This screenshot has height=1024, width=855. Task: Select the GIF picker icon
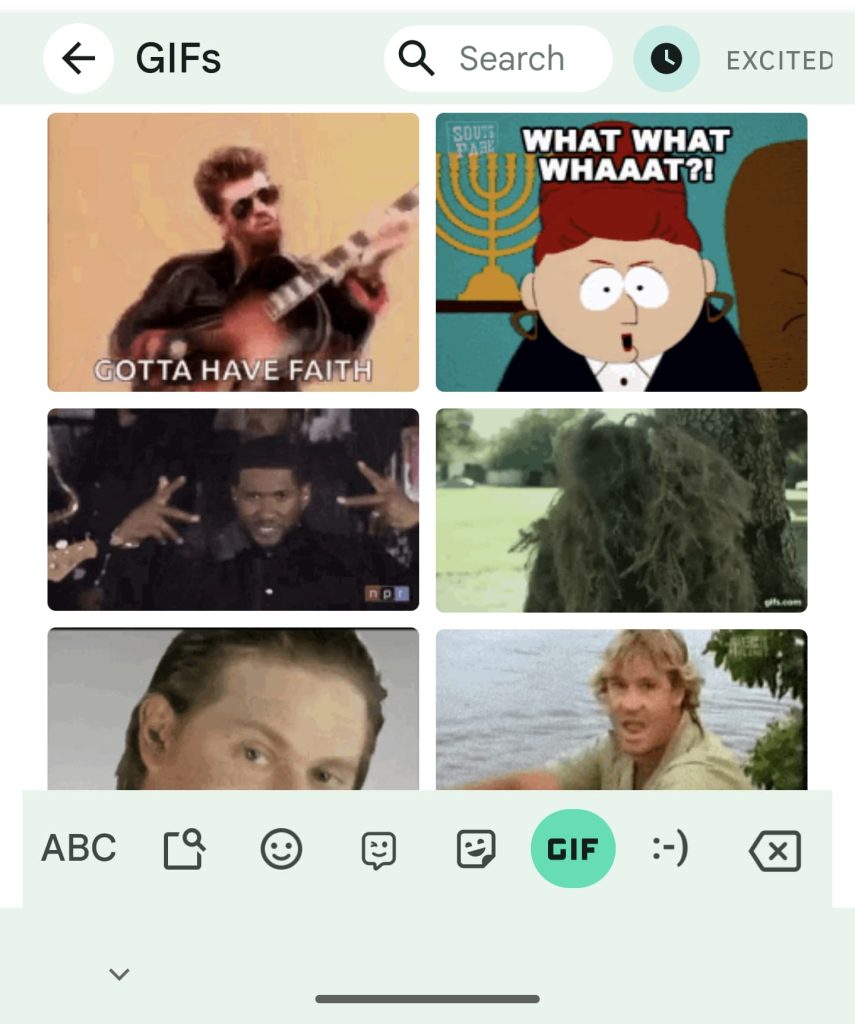[574, 848]
